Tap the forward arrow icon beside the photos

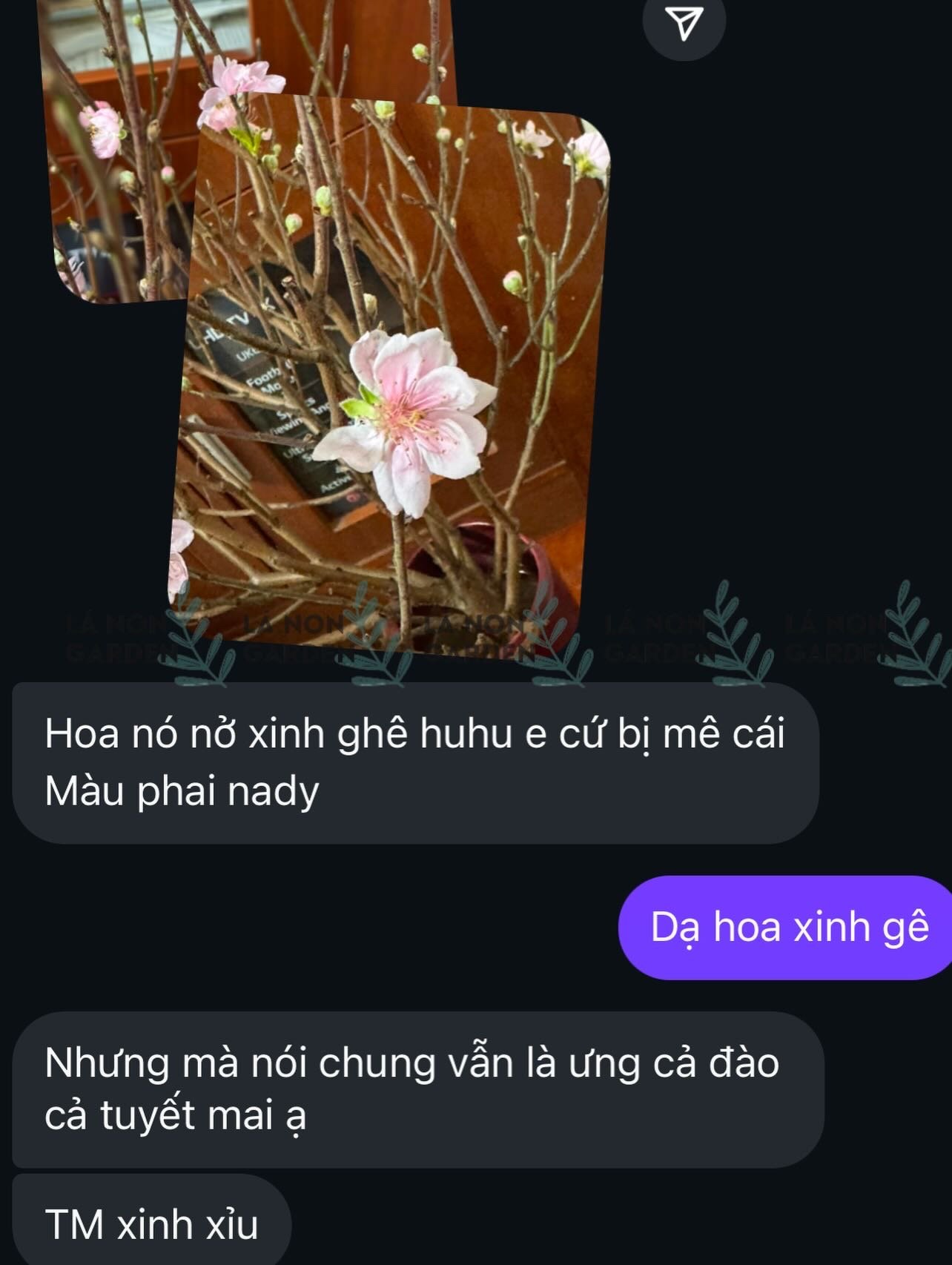click(x=684, y=24)
